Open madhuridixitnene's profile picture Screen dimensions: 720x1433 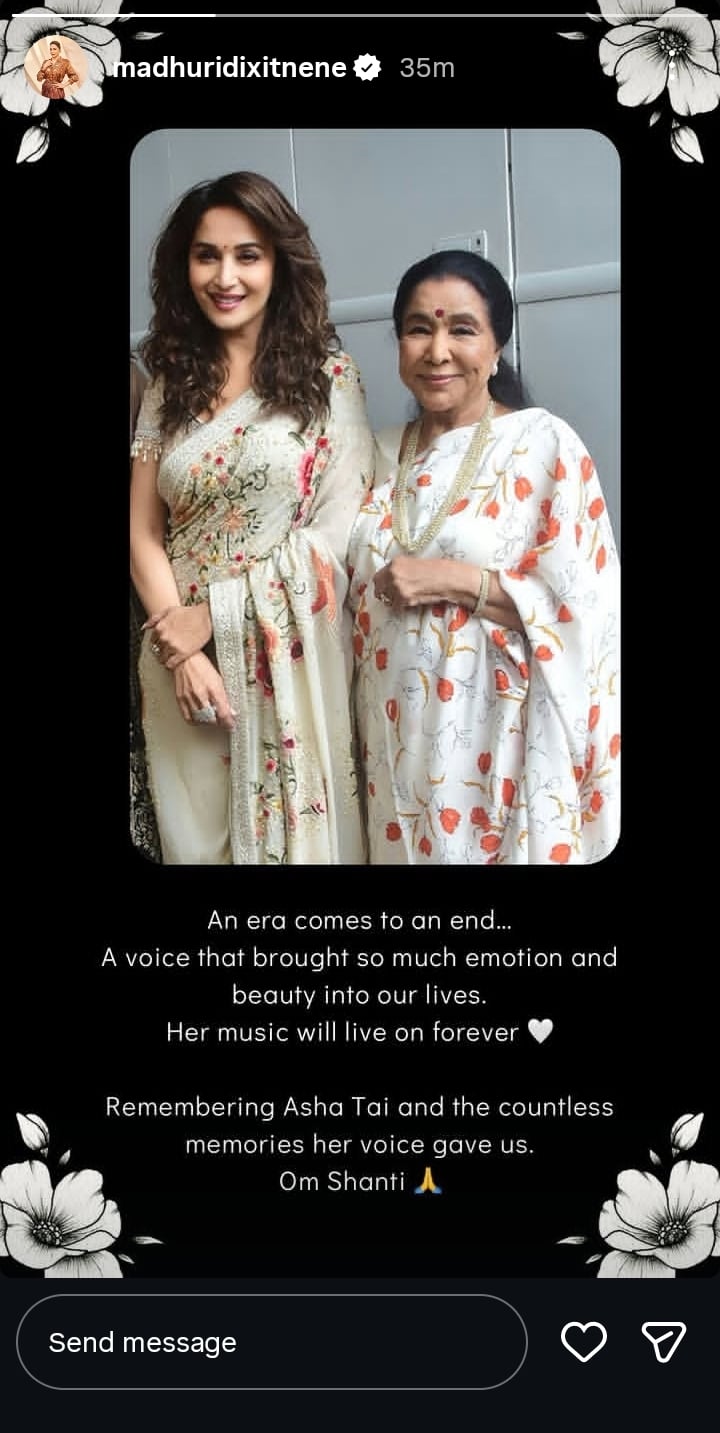coord(56,67)
